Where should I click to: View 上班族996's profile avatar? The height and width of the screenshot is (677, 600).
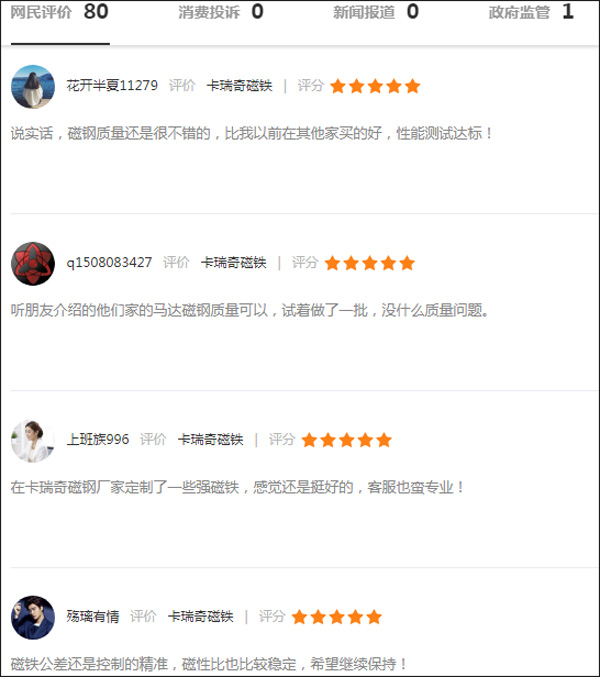[32, 440]
